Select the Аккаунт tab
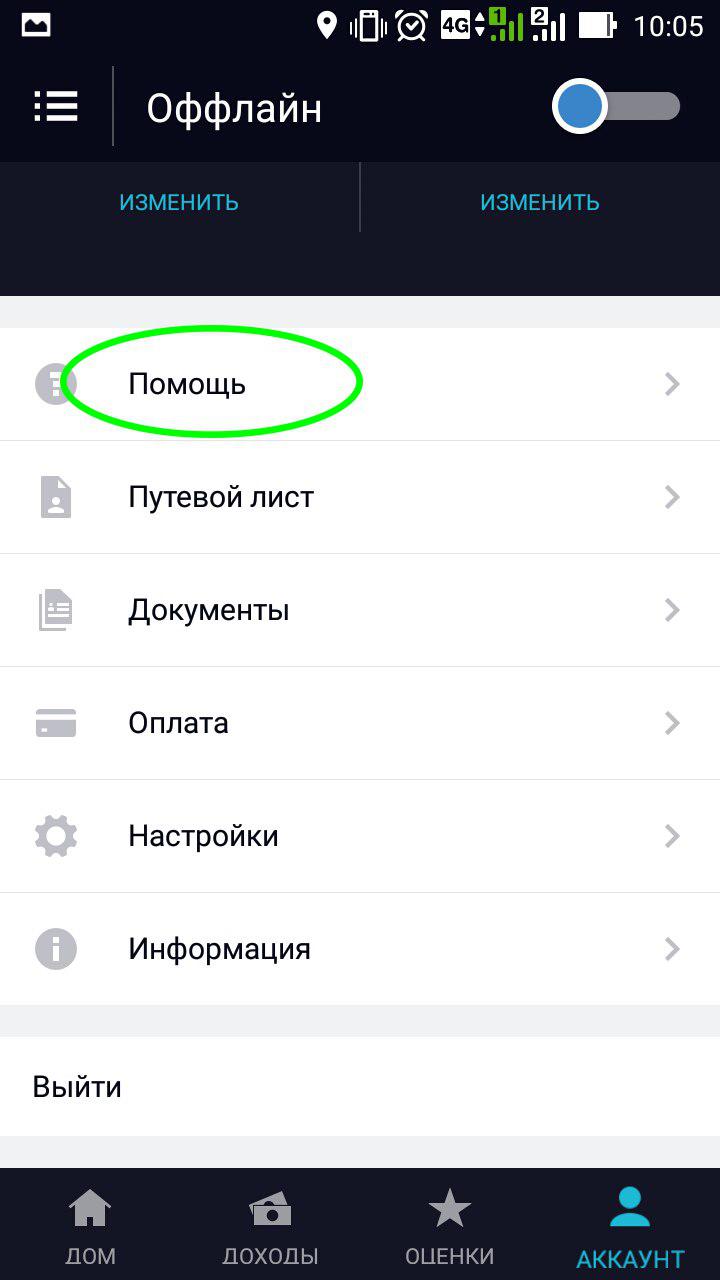The width and height of the screenshot is (720, 1280). click(630, 1228)
